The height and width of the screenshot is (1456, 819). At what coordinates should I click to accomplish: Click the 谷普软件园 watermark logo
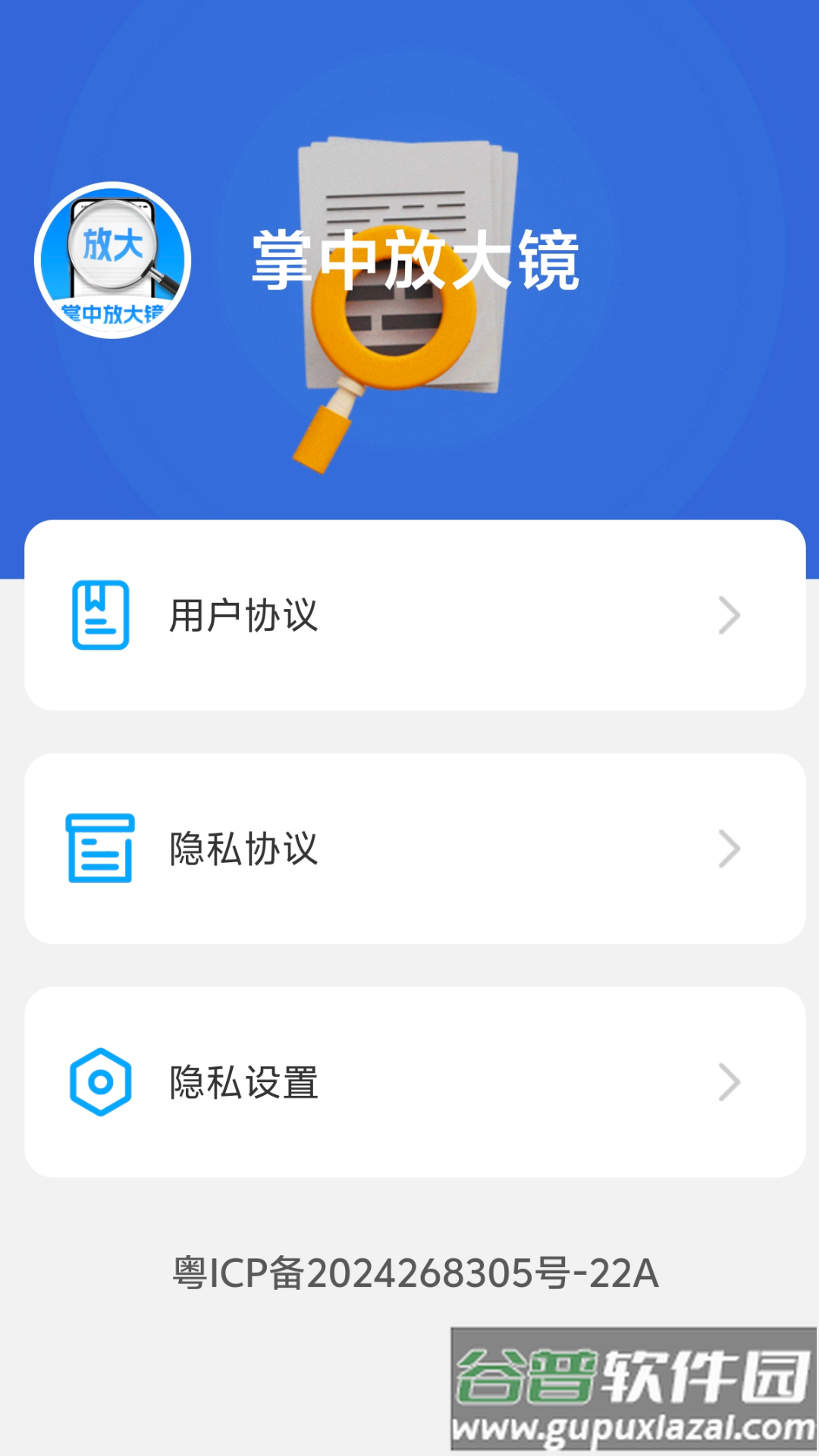click(629, 1373)
